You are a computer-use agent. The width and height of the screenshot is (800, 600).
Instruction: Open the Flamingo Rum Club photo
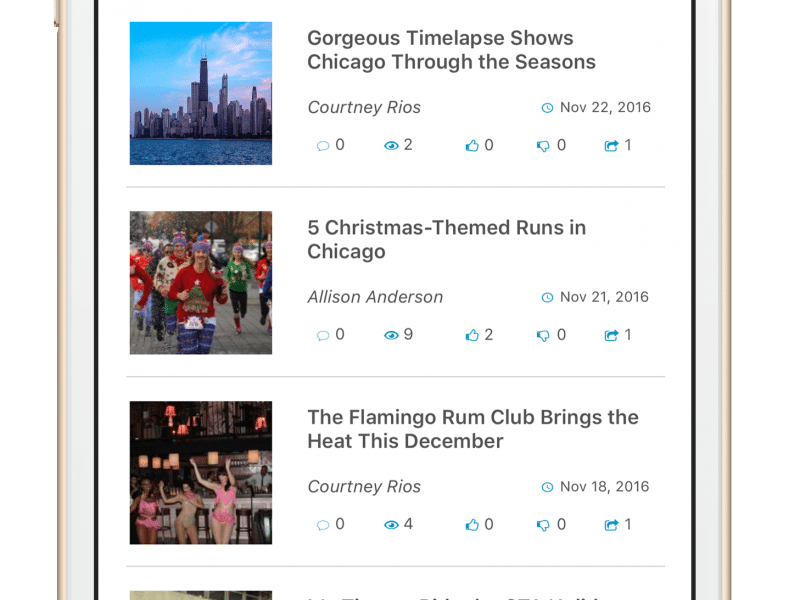click(201, 472)
